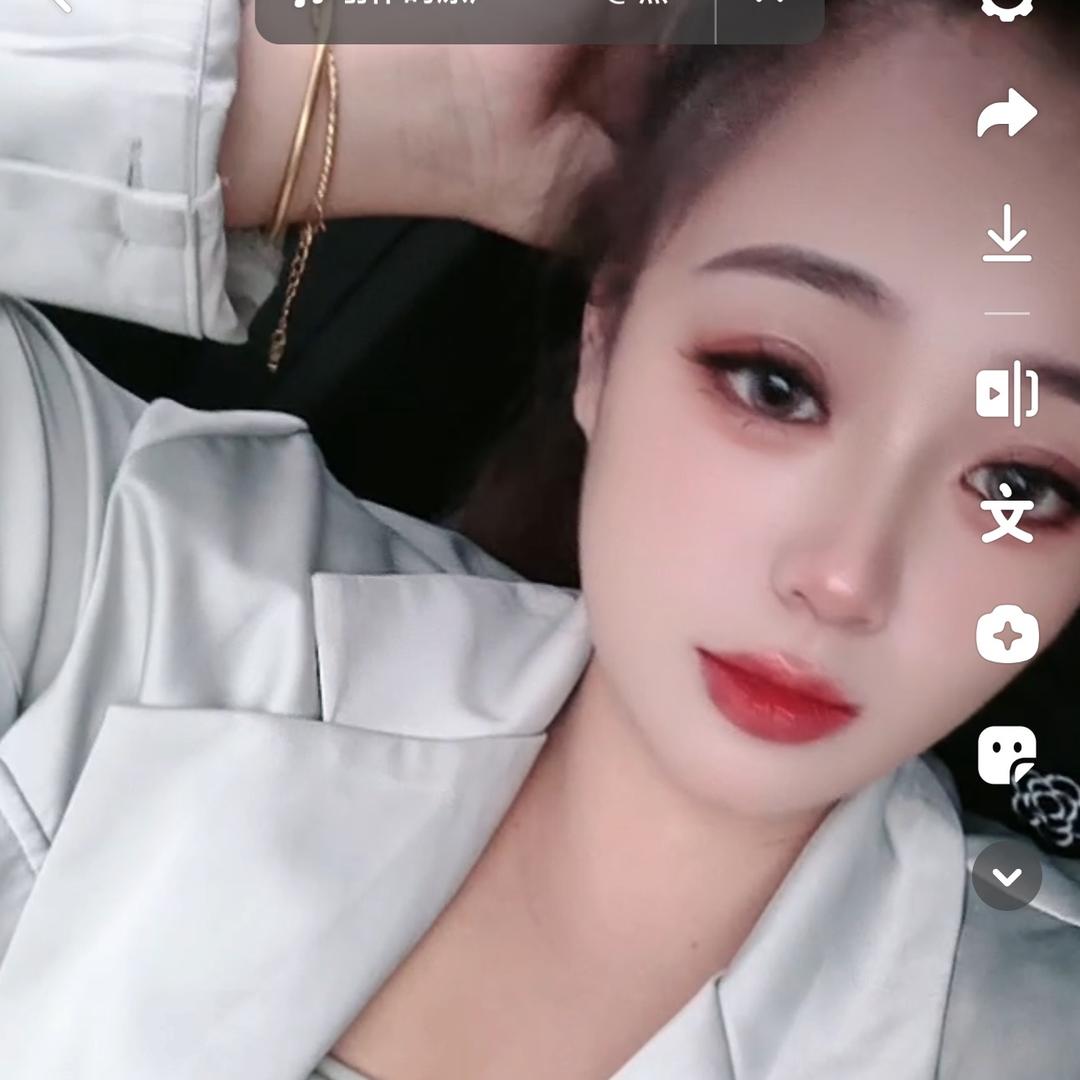The width and height of the screenshot is (1080, 1080).
Task: Add a sticker to the video
Action: (1006, 755)
